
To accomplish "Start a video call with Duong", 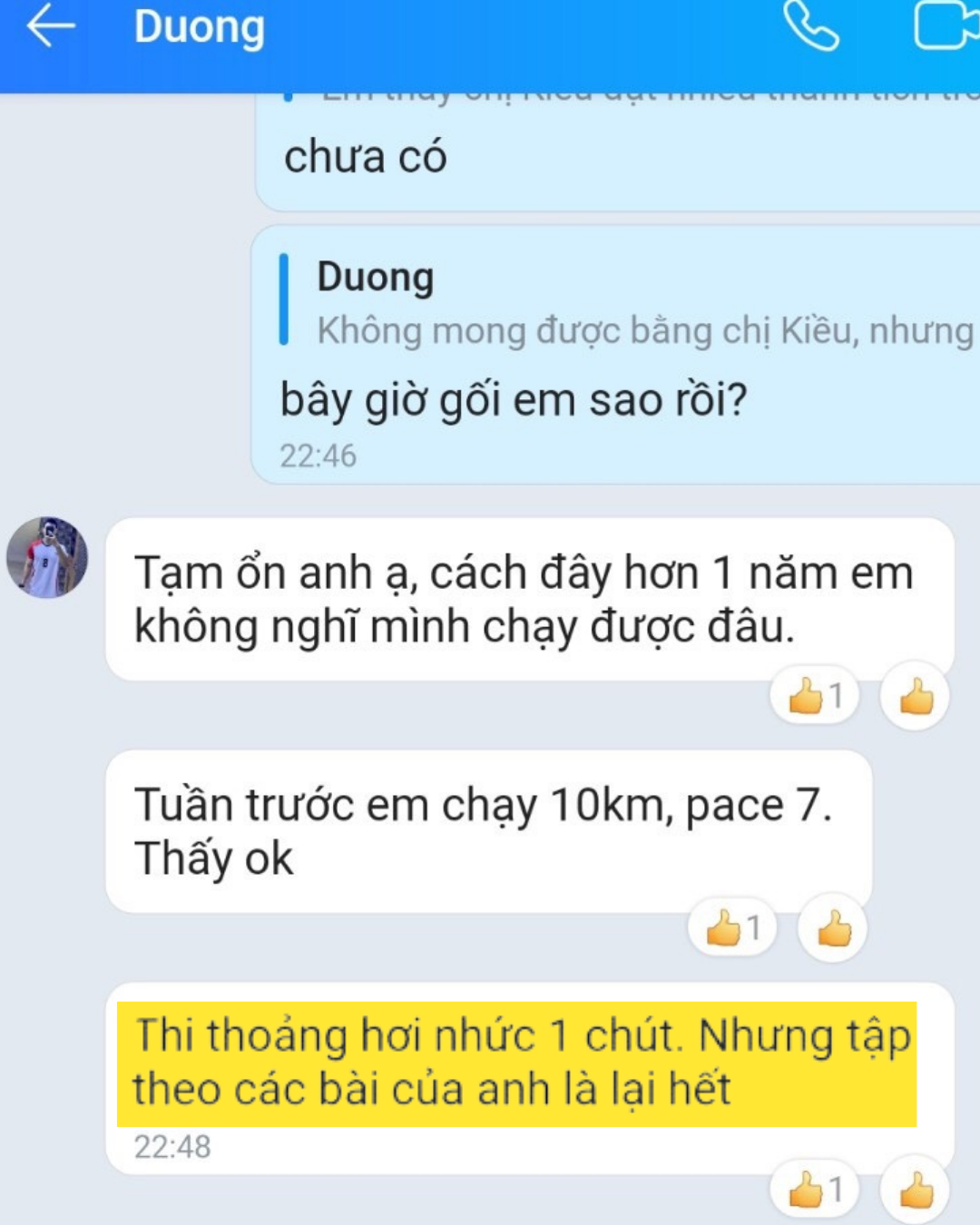I will point(944,27).
